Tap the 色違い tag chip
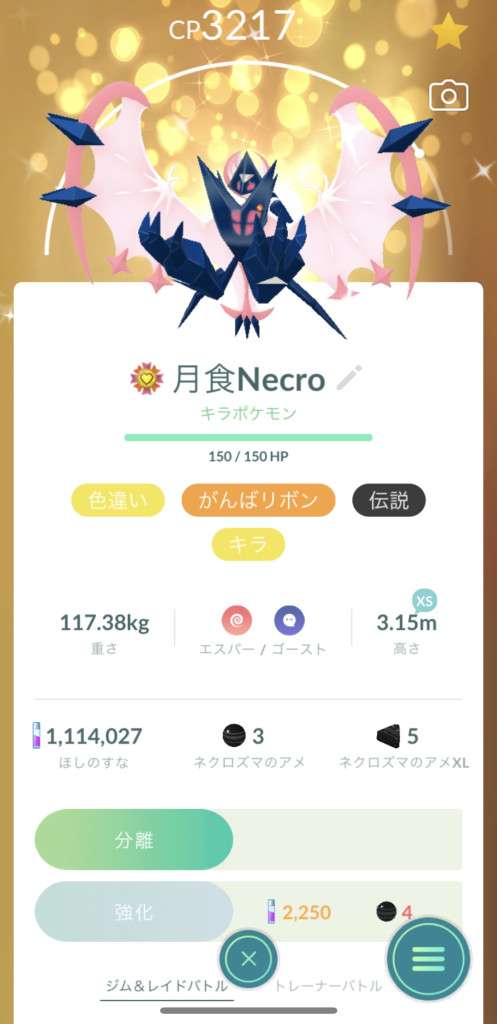Screen dimensions: 497x1024 coord(118,501)
